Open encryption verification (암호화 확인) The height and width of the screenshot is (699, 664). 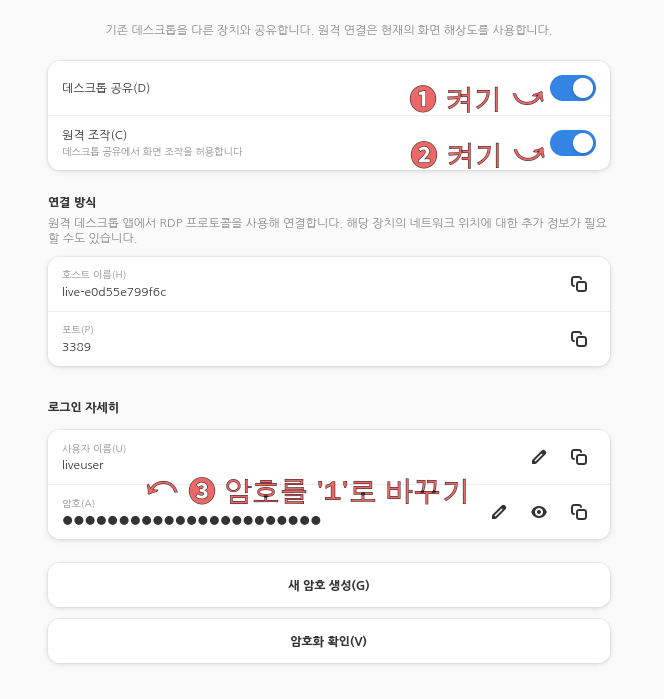[x=328, y=641]
